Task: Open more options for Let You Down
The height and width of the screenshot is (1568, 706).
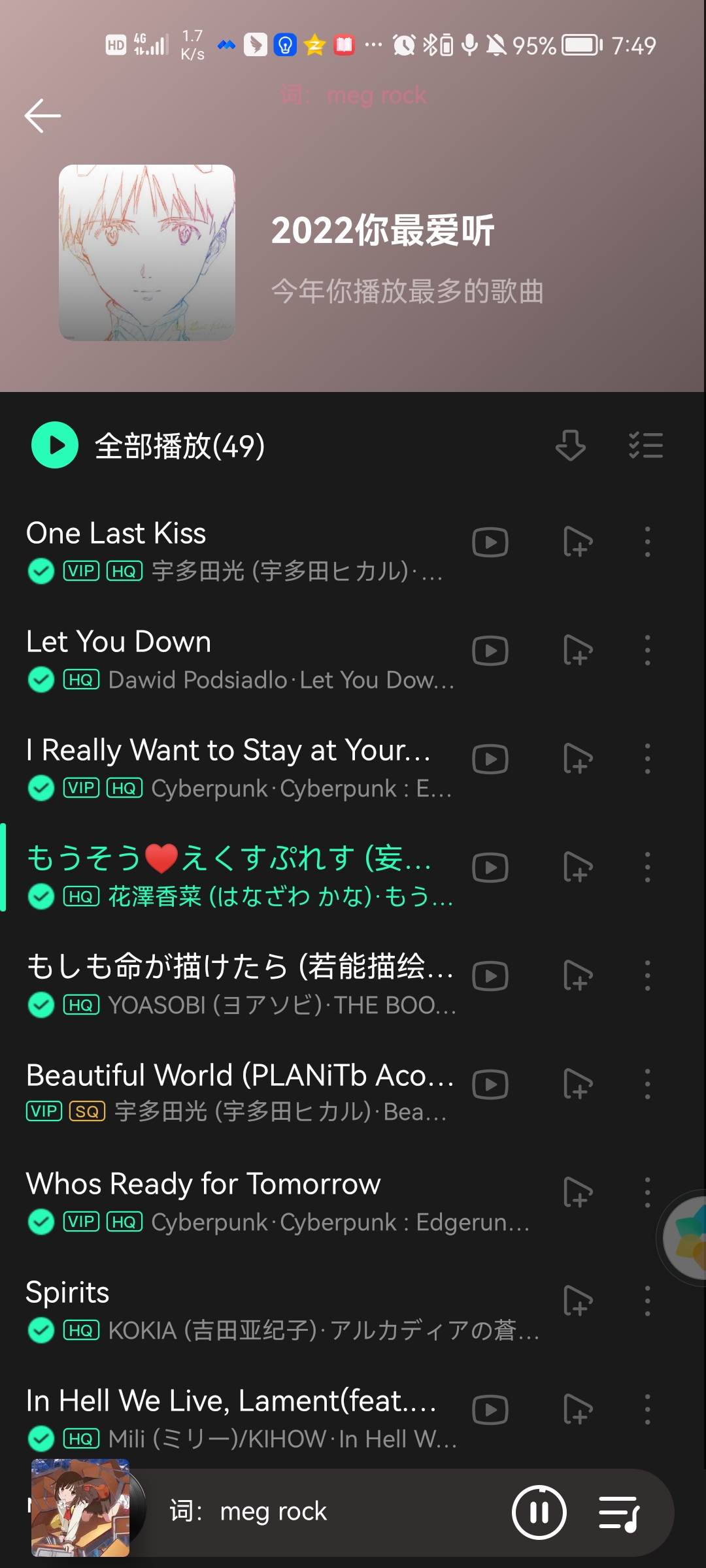Action: pyautogui.click(x=647, y=651)
